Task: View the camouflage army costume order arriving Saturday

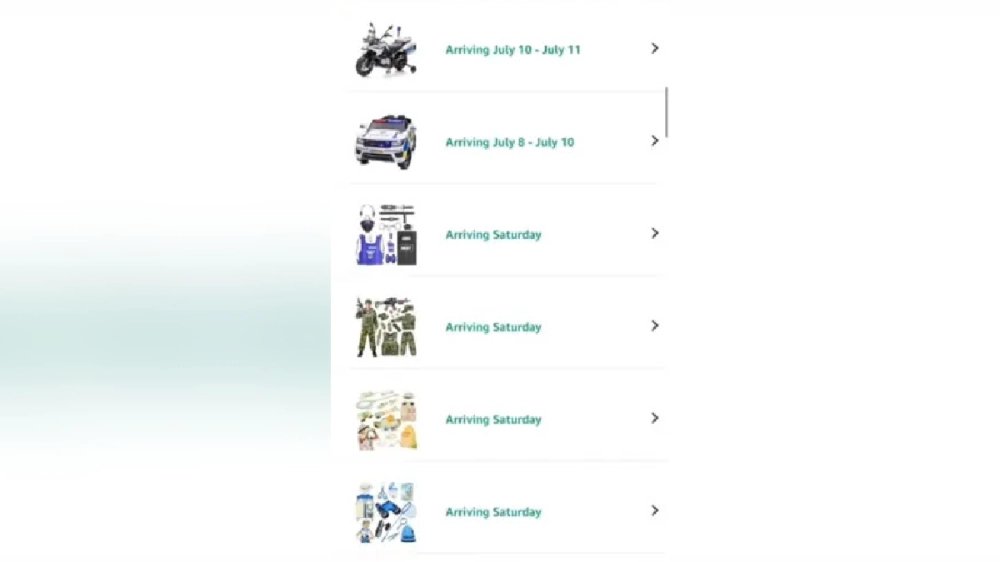Action: [x=493, y=327]
